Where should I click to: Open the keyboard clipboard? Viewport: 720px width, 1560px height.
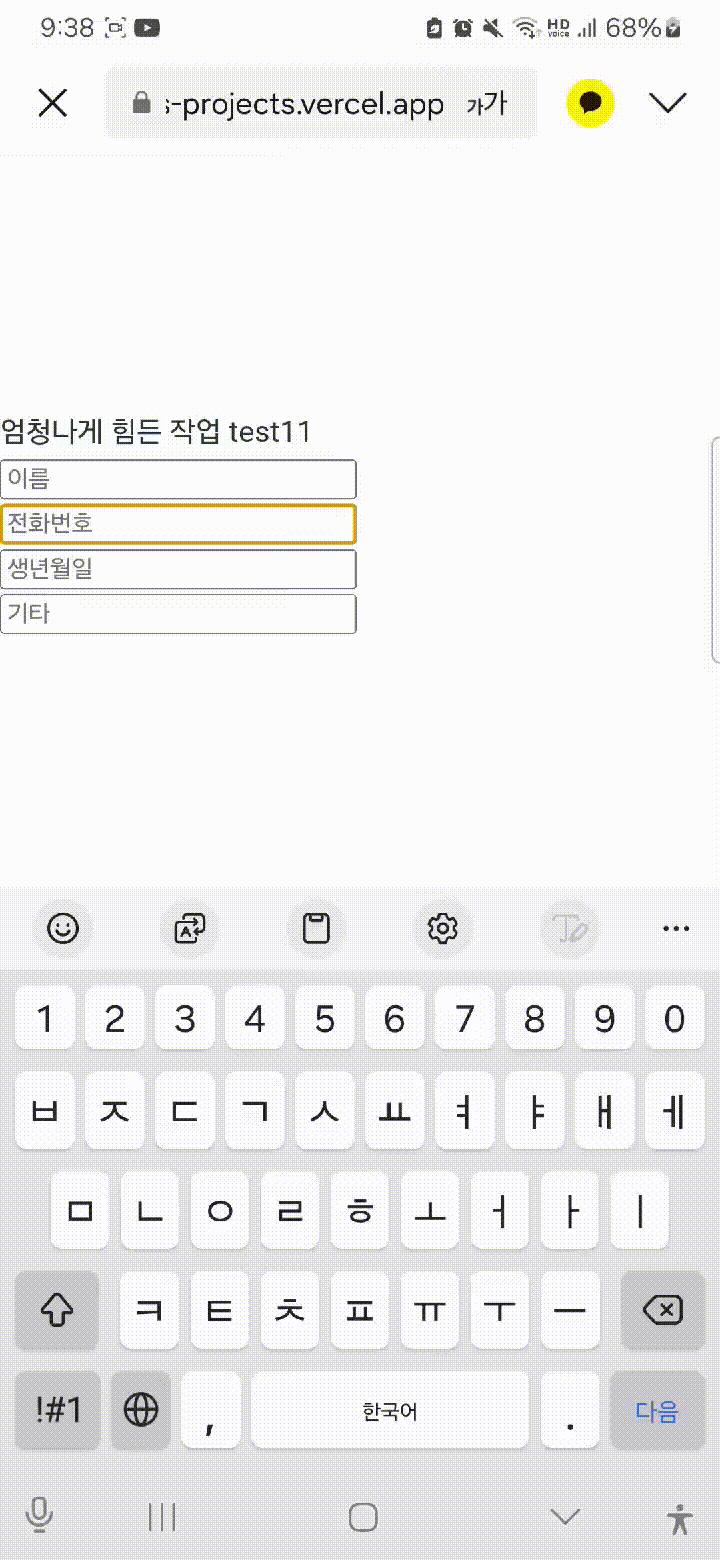[316, 929]
